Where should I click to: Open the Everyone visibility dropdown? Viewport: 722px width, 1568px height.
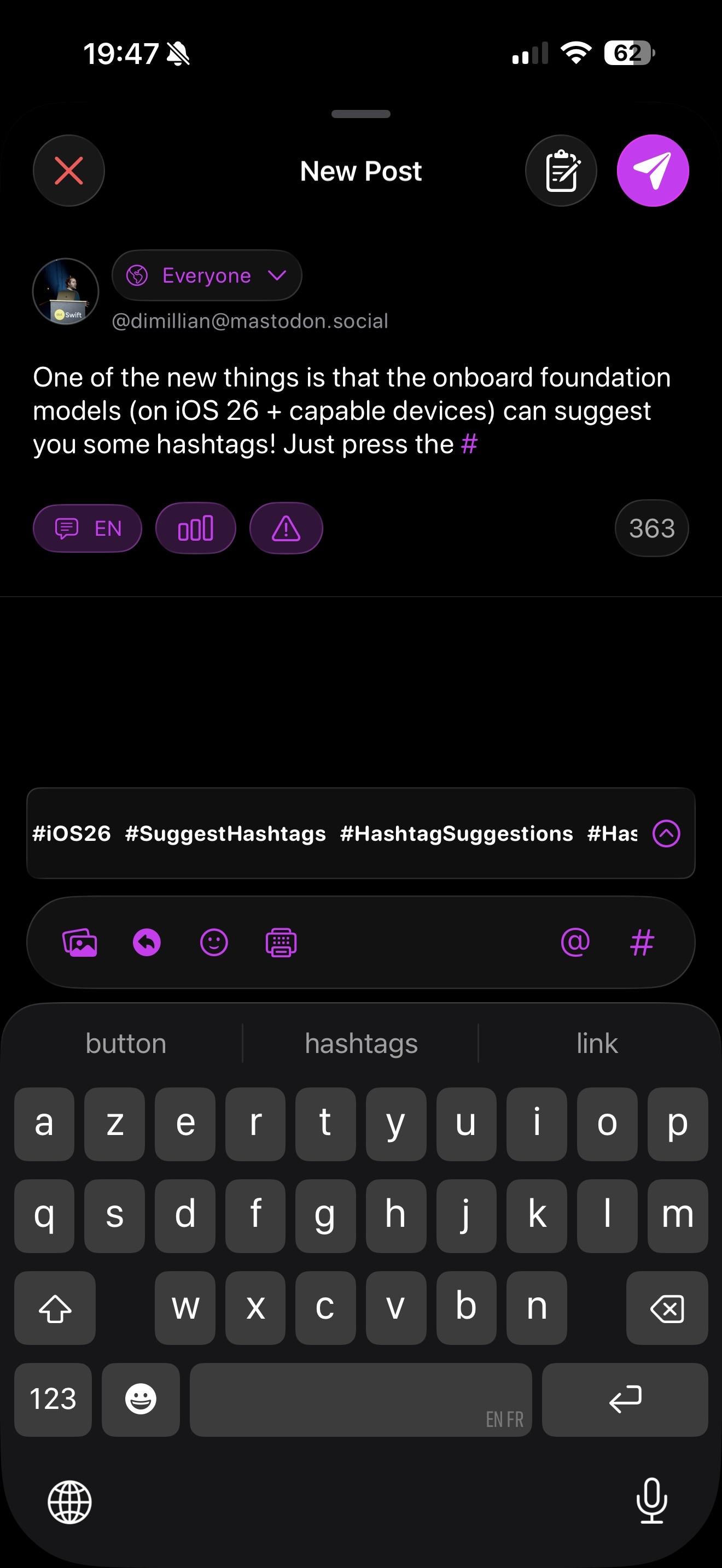point(206,276)
